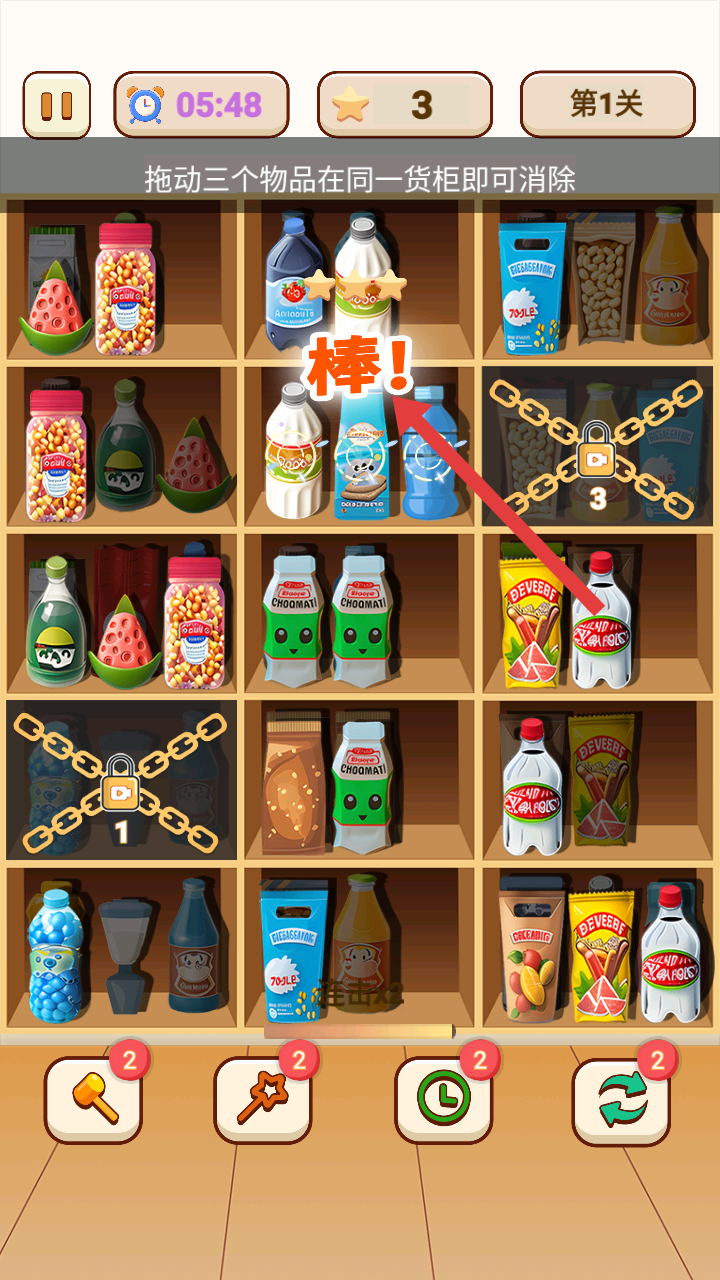Unlock the chained shelf marked 1
This screenshot has height=1280, width=720.
[121, 782]
